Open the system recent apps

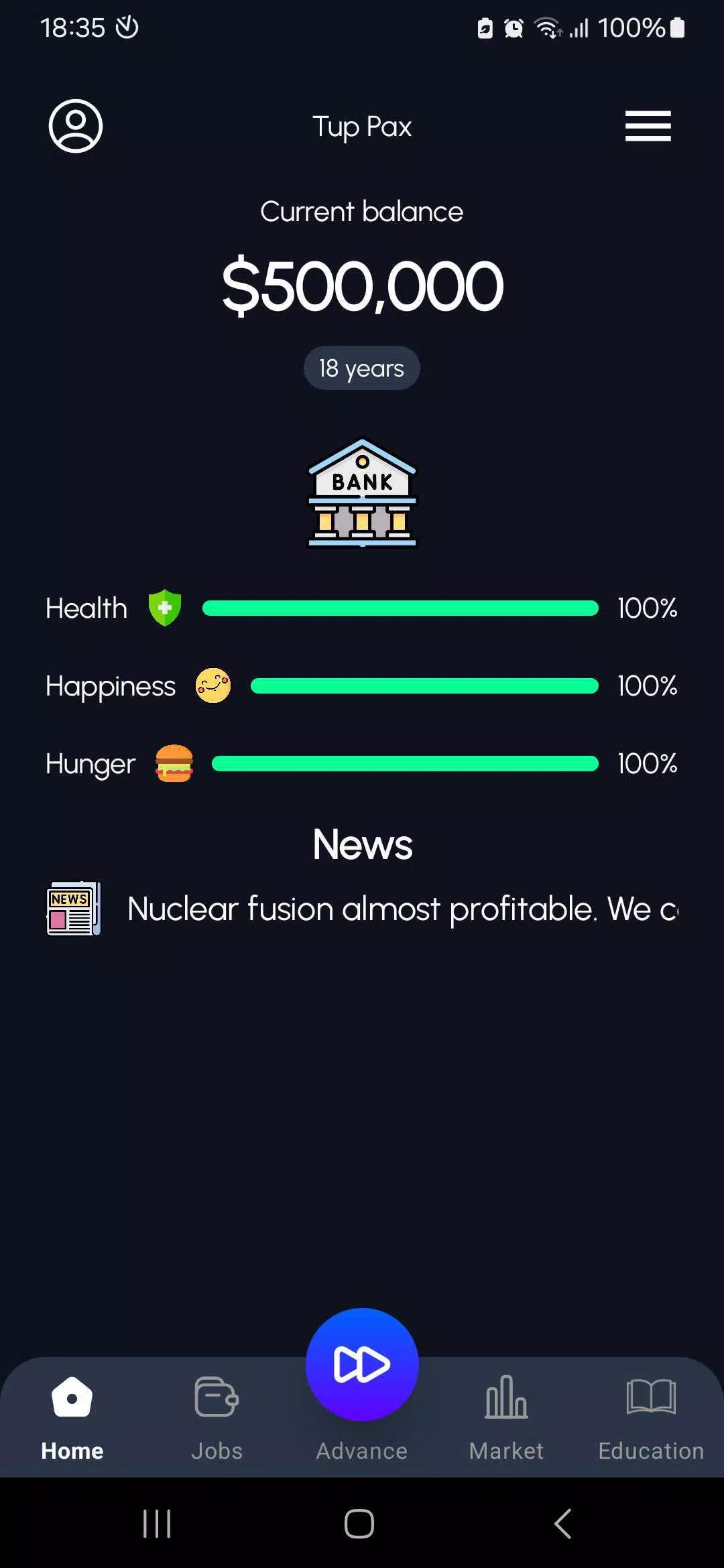click(157, 1523)
